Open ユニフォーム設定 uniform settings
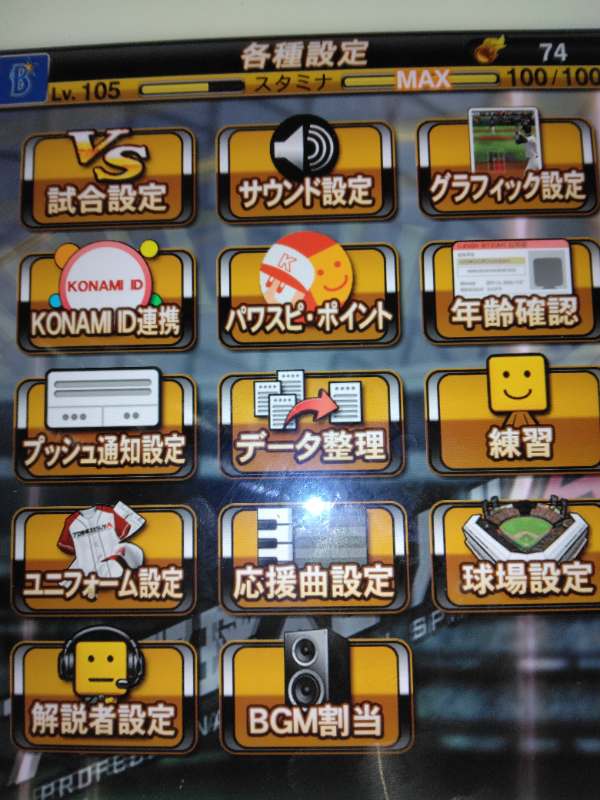This screenshot has height=800, width=600. [104, 558]
